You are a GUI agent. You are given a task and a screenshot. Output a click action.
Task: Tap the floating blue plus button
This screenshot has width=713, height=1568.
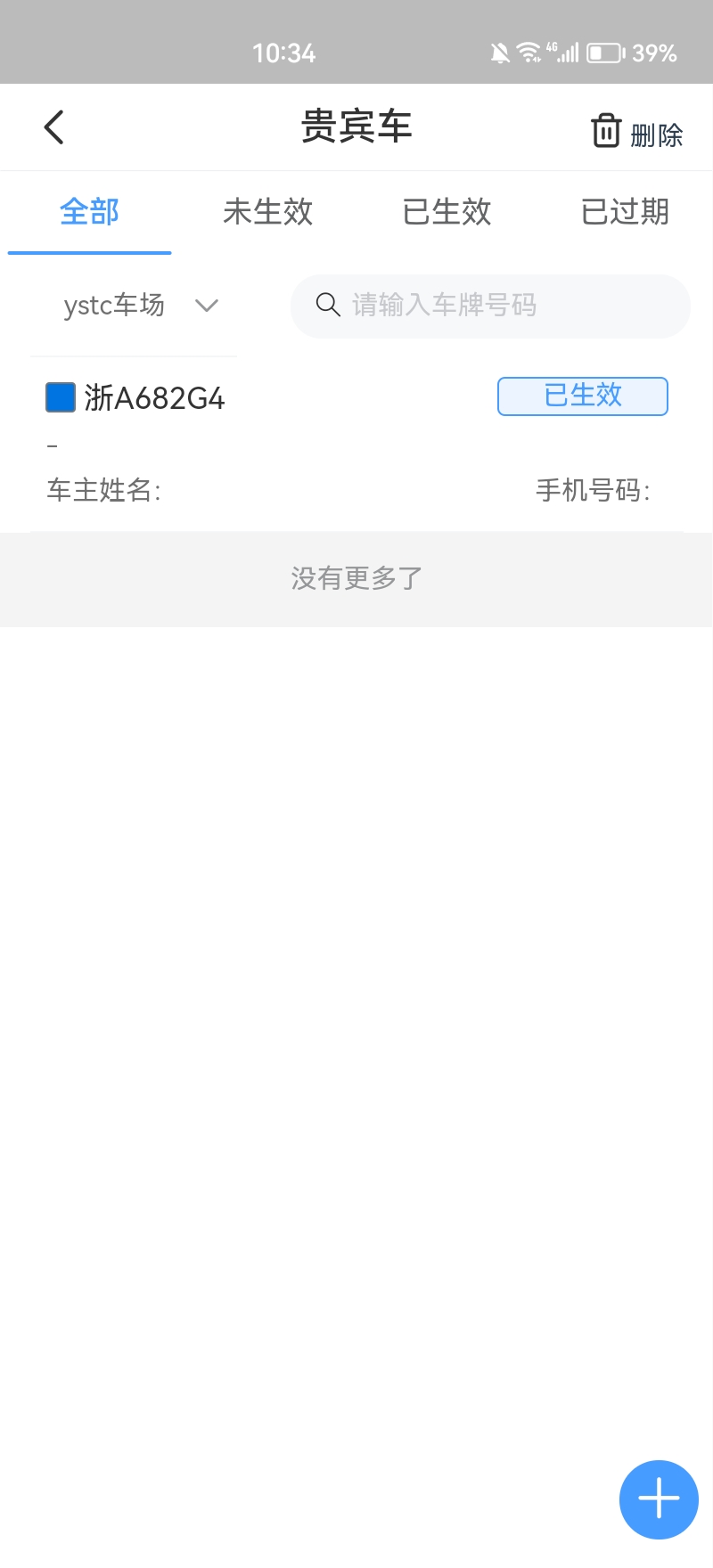click(x=658, y=1499)
